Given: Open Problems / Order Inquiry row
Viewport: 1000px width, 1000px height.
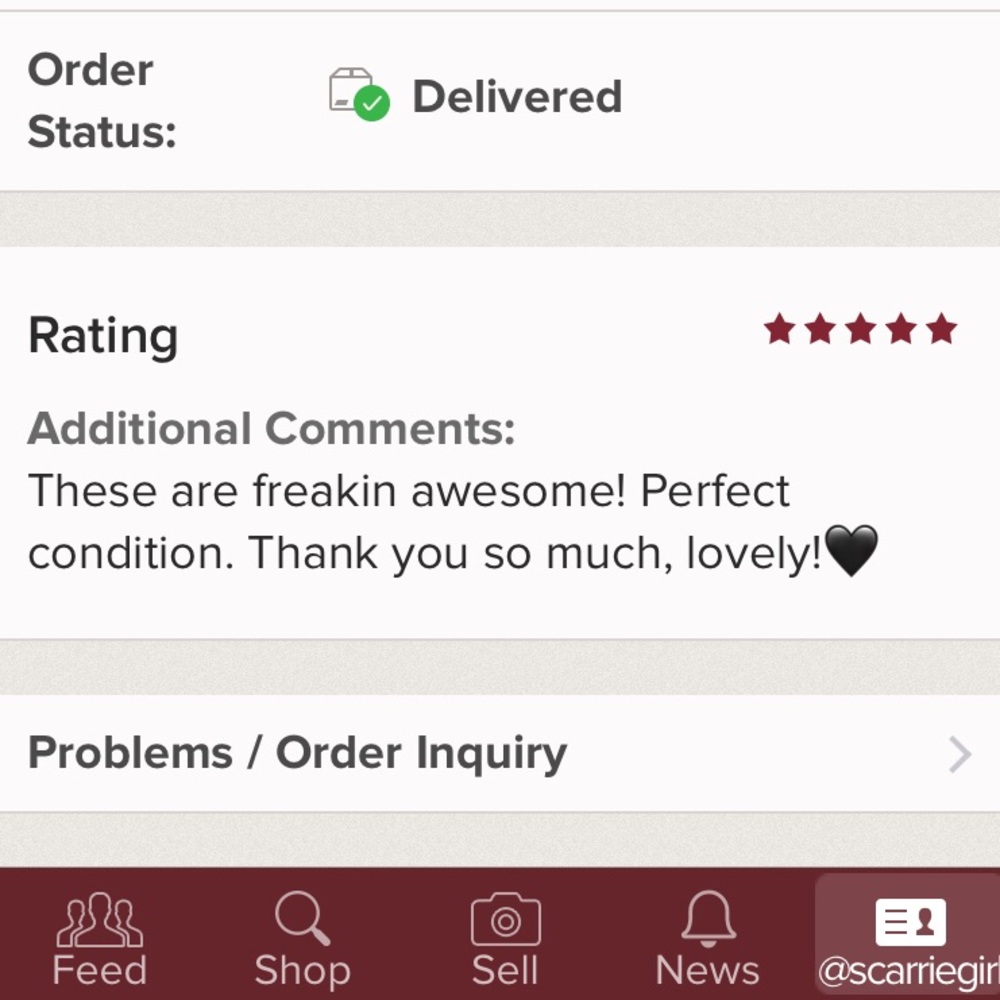Looking at the screenshot, I should point(498,754).
